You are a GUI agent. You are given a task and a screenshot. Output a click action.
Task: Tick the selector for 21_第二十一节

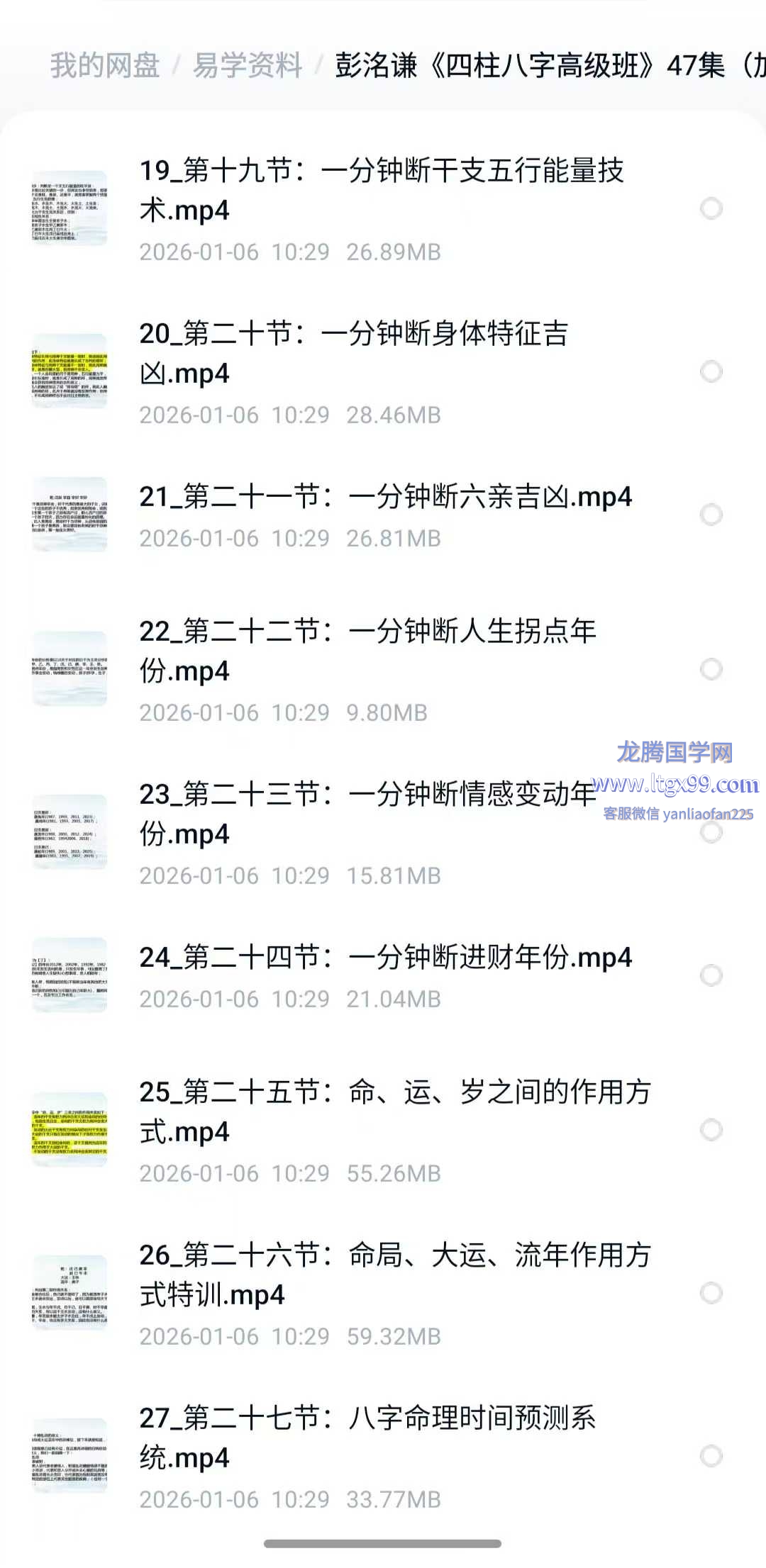click(x=711, y=515)
